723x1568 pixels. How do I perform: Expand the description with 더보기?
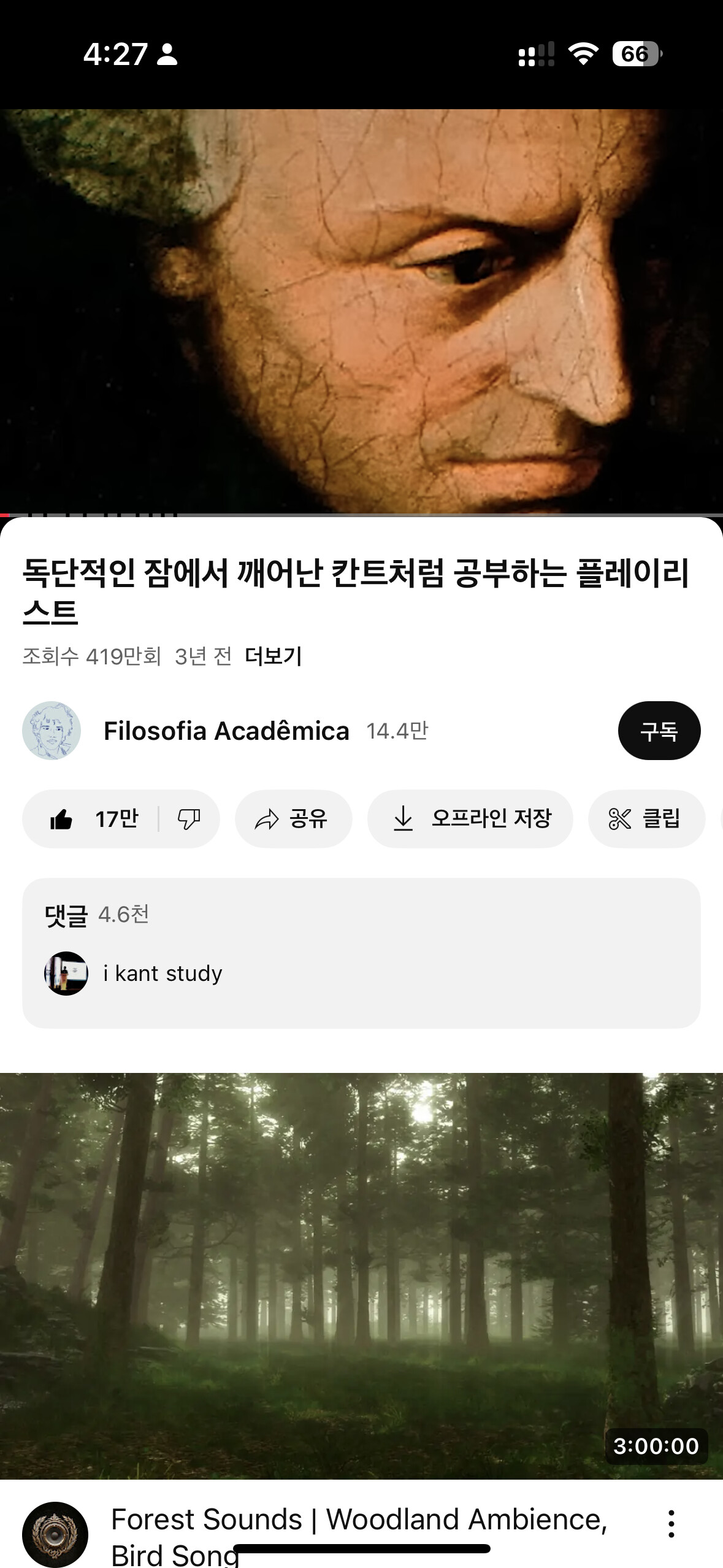point(273,656)
